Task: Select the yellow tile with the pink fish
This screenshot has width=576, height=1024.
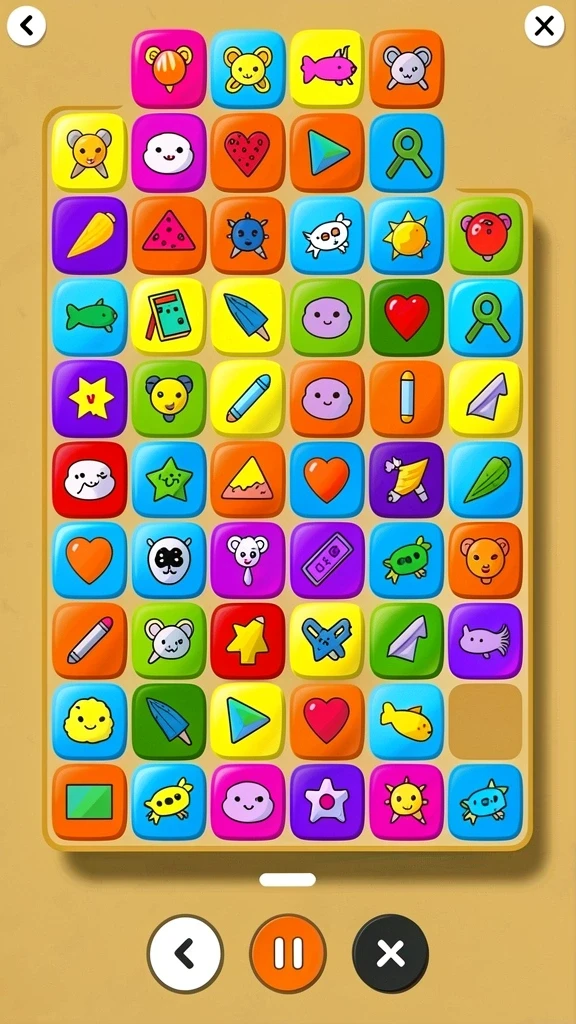Action: pos(327,68)
